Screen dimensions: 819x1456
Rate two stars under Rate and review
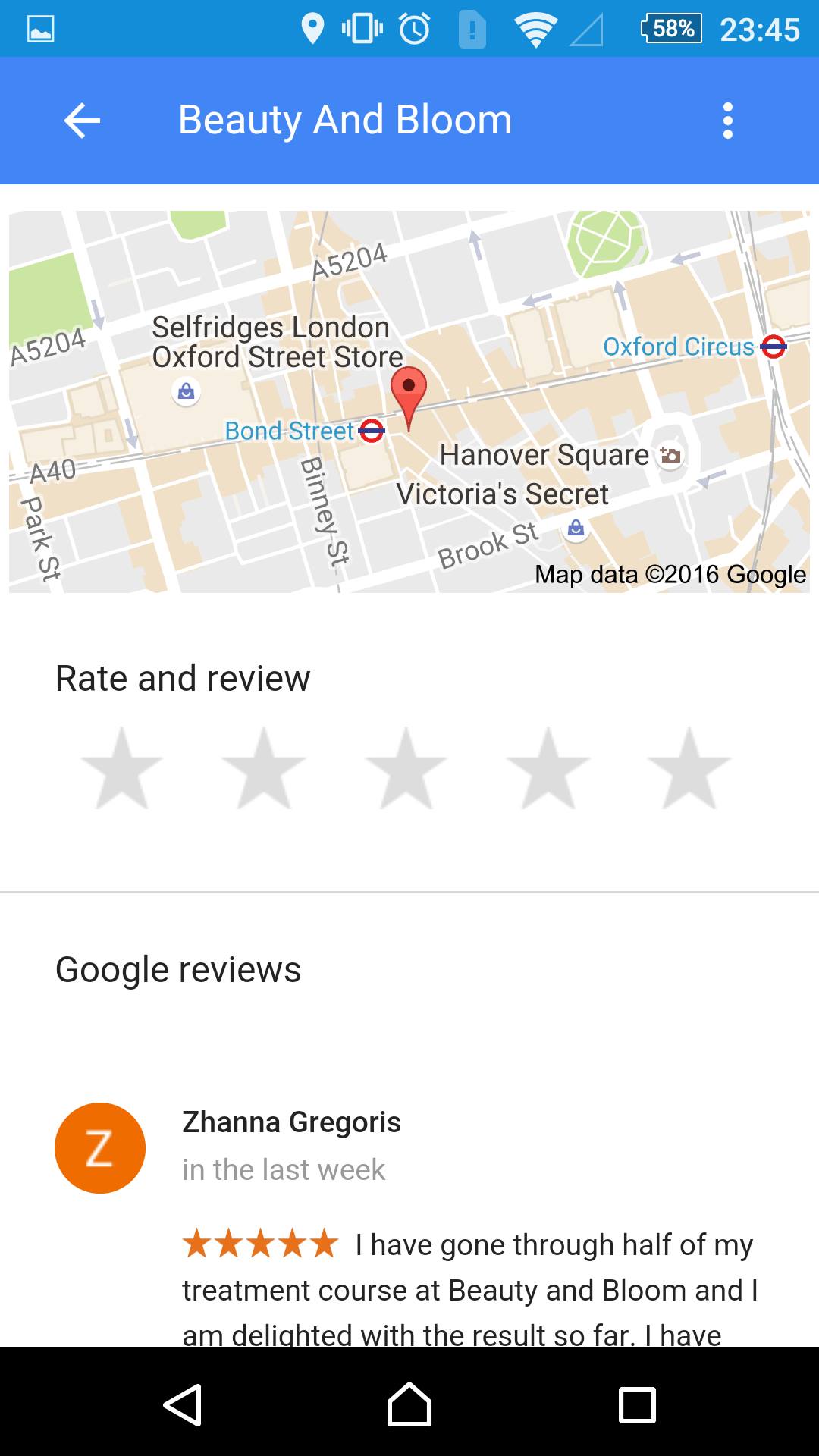pos(264,768)
